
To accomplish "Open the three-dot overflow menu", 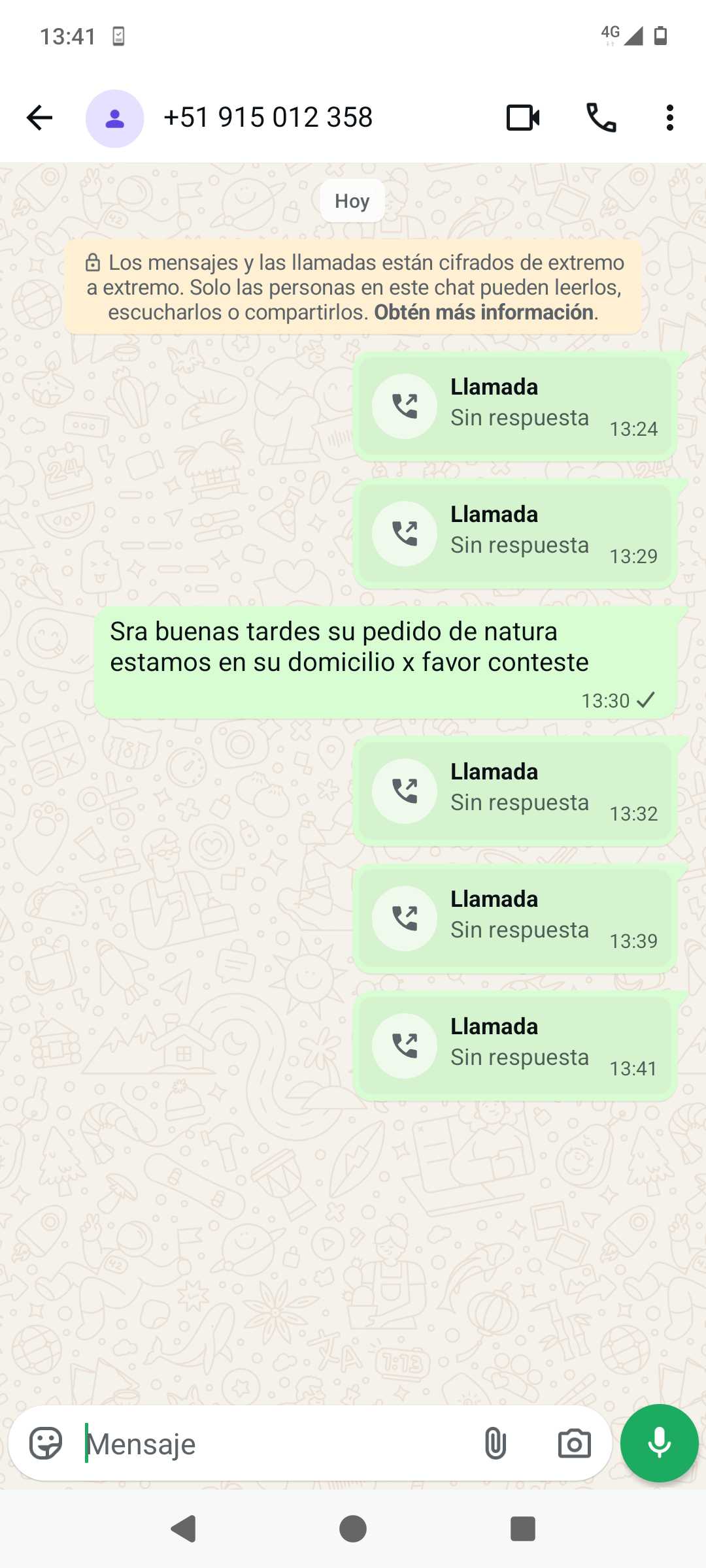I will tap(669, 118).
